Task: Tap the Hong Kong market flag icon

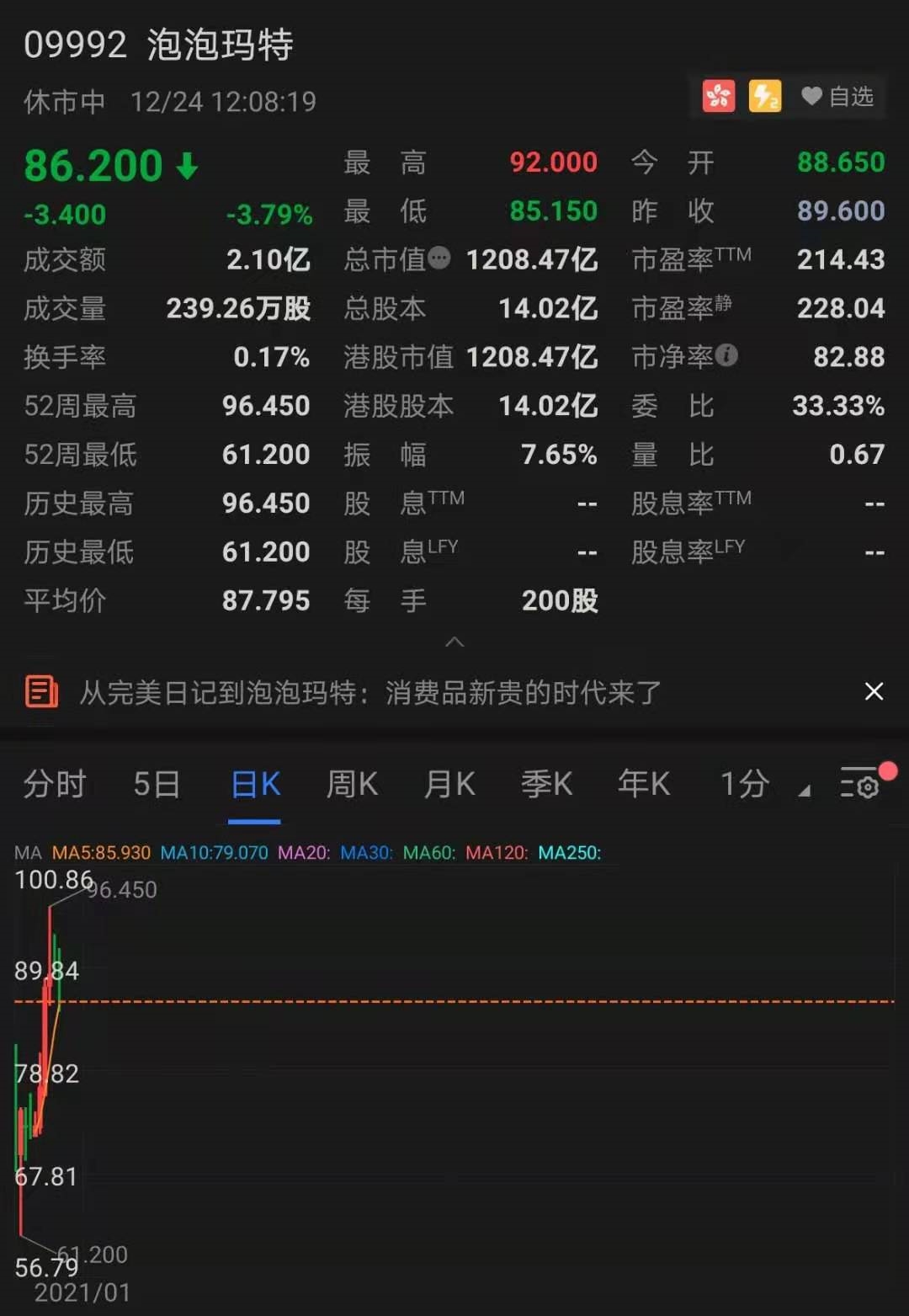Action: point(719,97)
